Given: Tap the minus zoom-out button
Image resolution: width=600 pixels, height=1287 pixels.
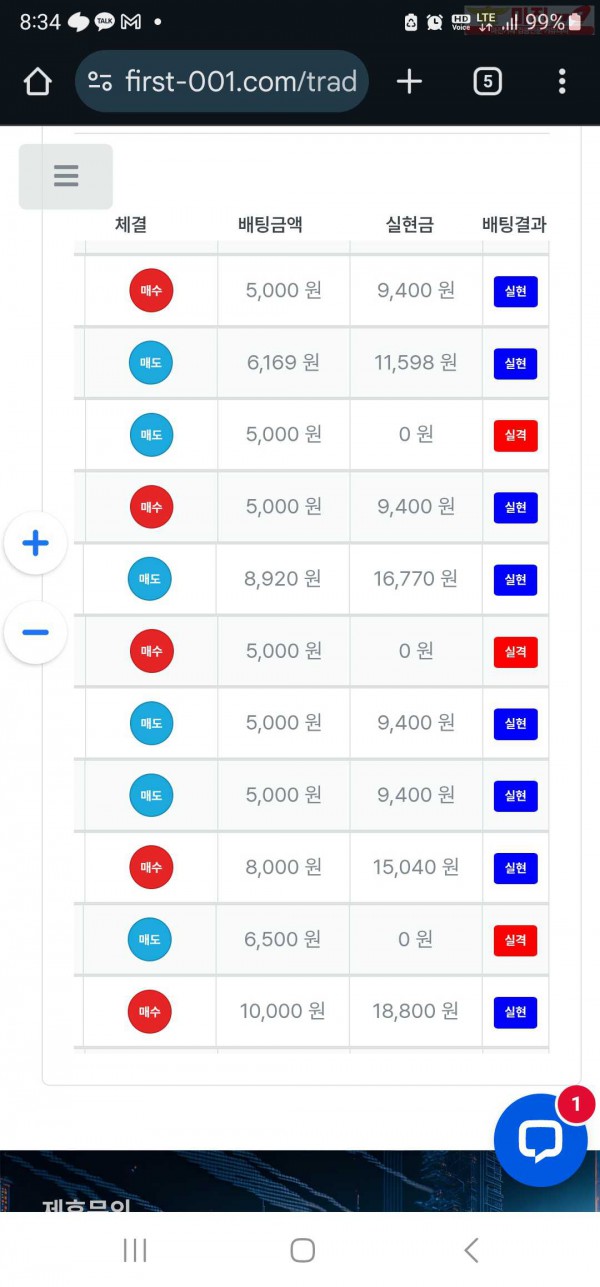Looking at the screenshot, I should click(x=36, y=632).
